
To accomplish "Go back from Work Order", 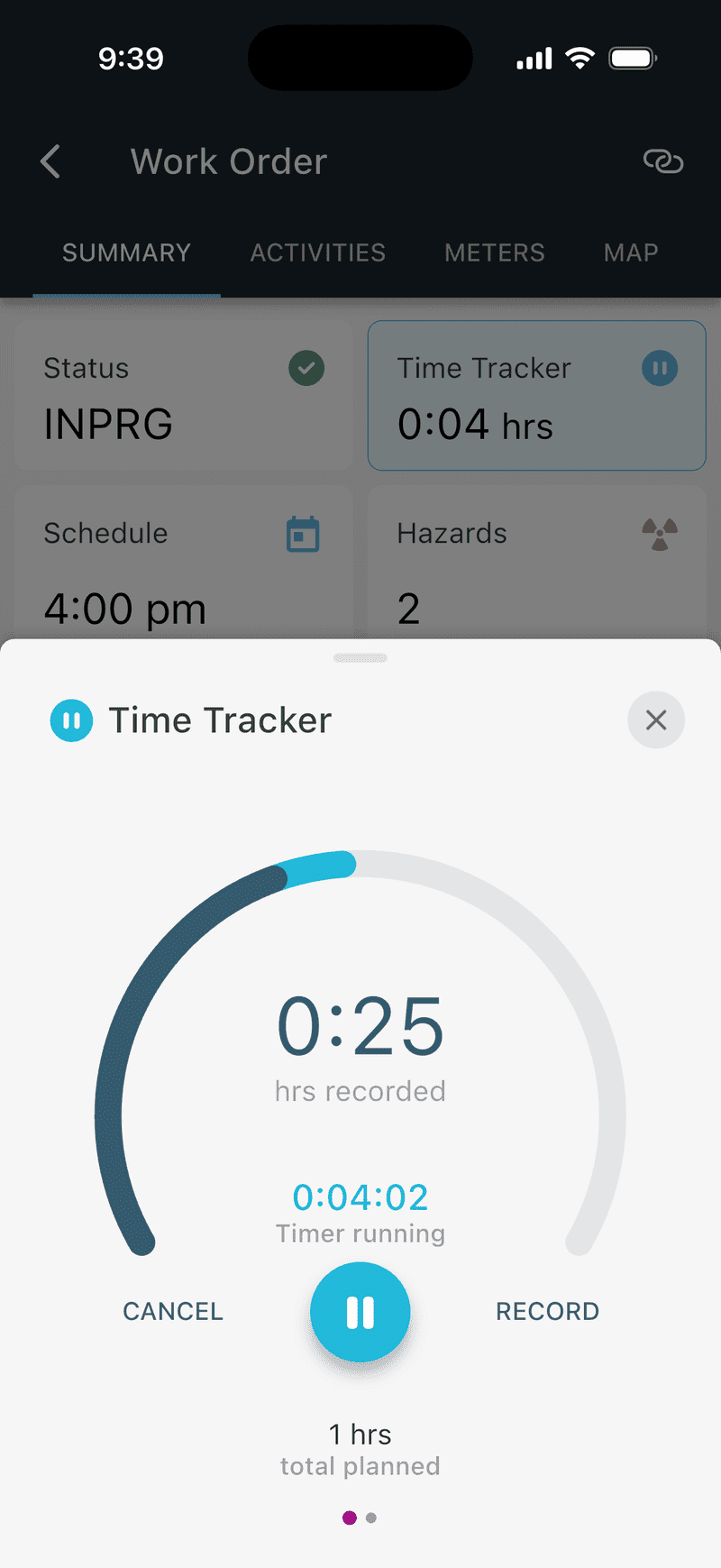I will (51, 162).
